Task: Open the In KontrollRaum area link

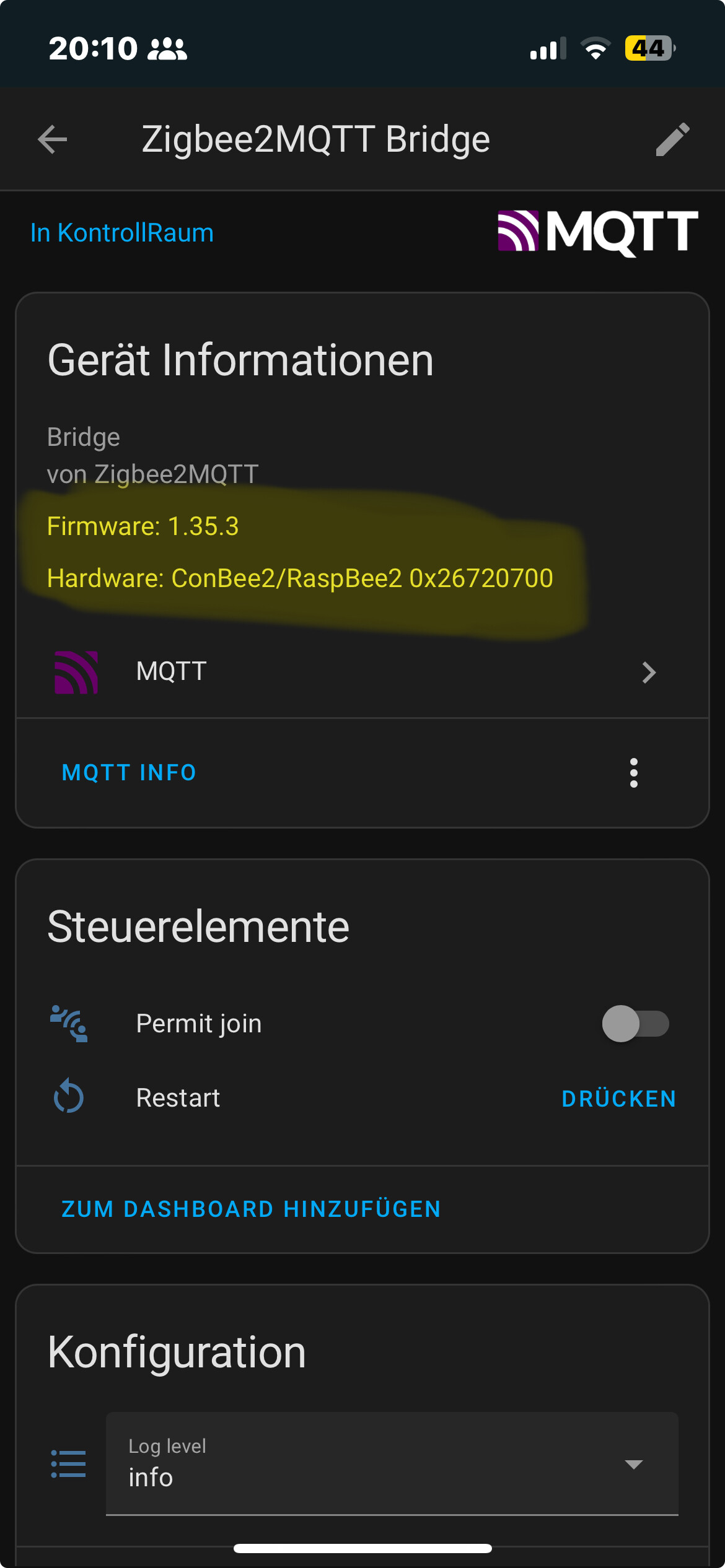Action: [x=122, y=233]
